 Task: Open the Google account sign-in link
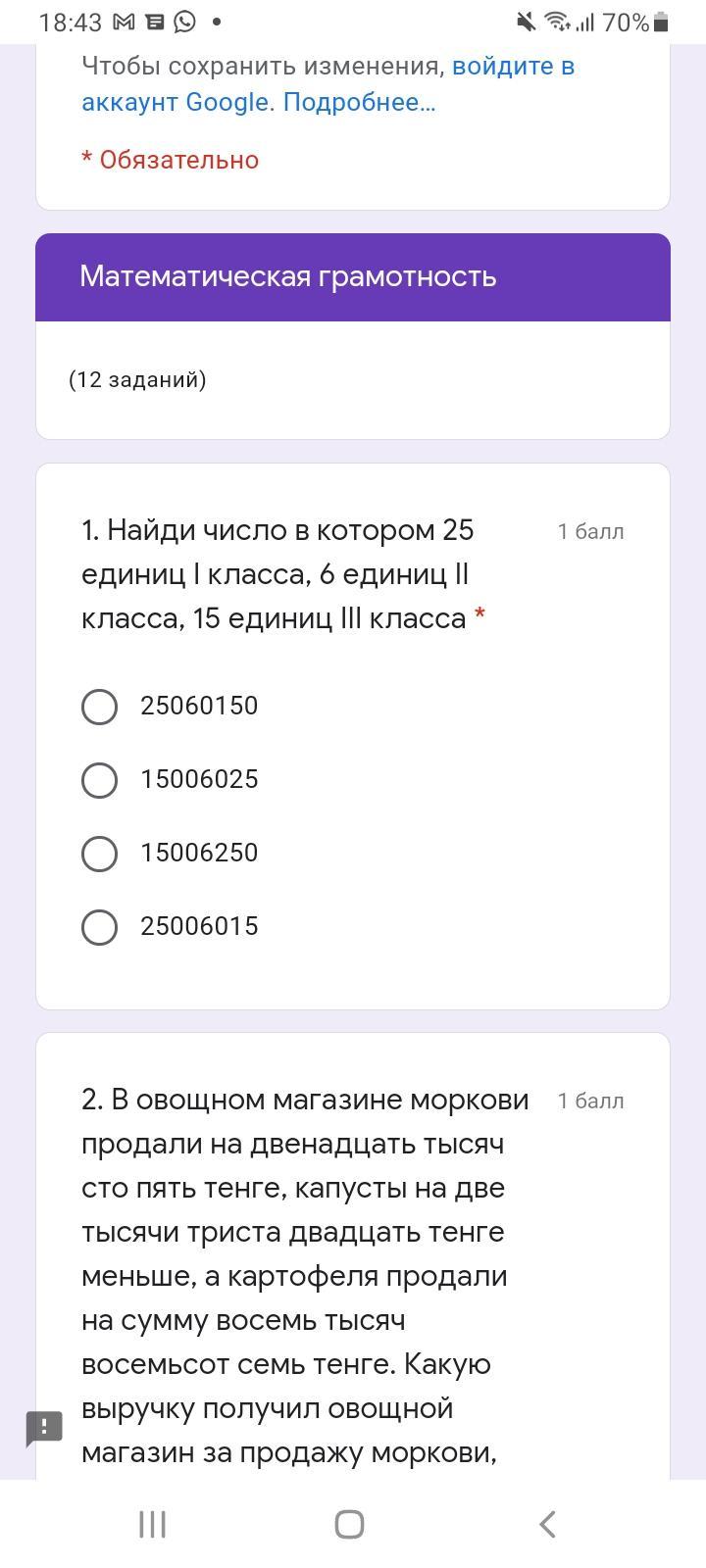[x=512, y=67]
